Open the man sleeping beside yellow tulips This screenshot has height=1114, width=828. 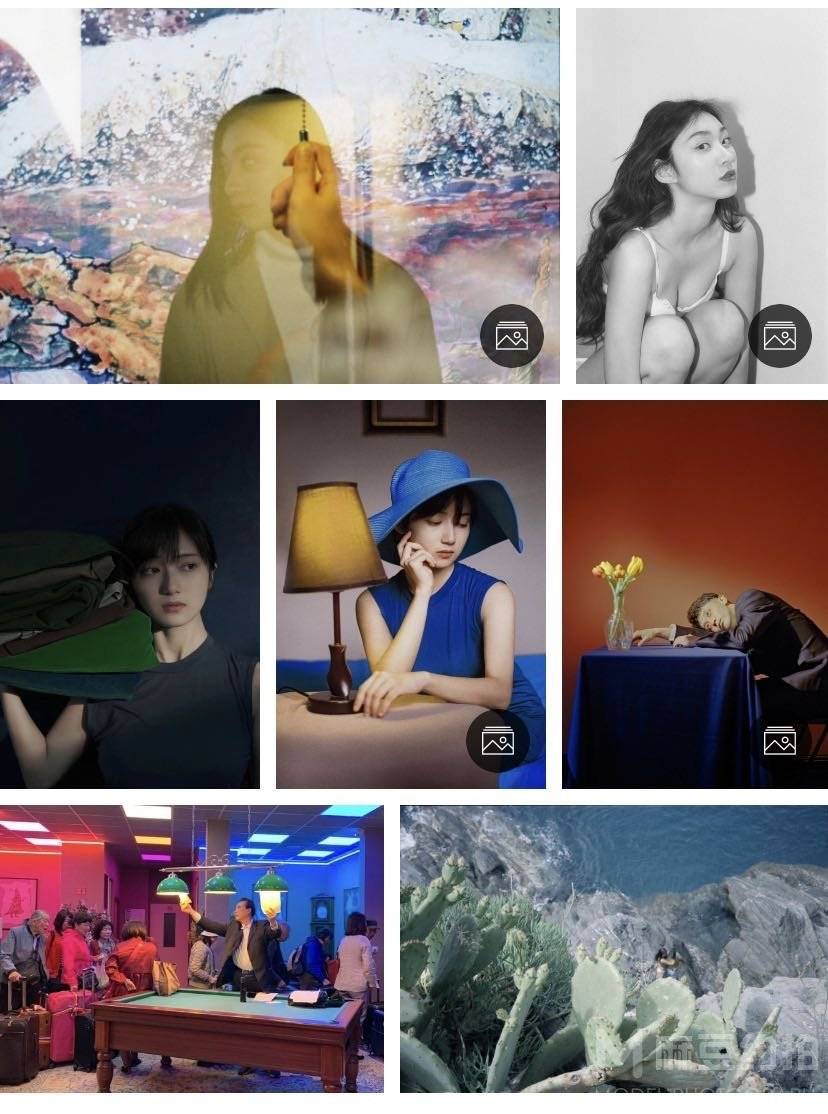pos(694,594)
